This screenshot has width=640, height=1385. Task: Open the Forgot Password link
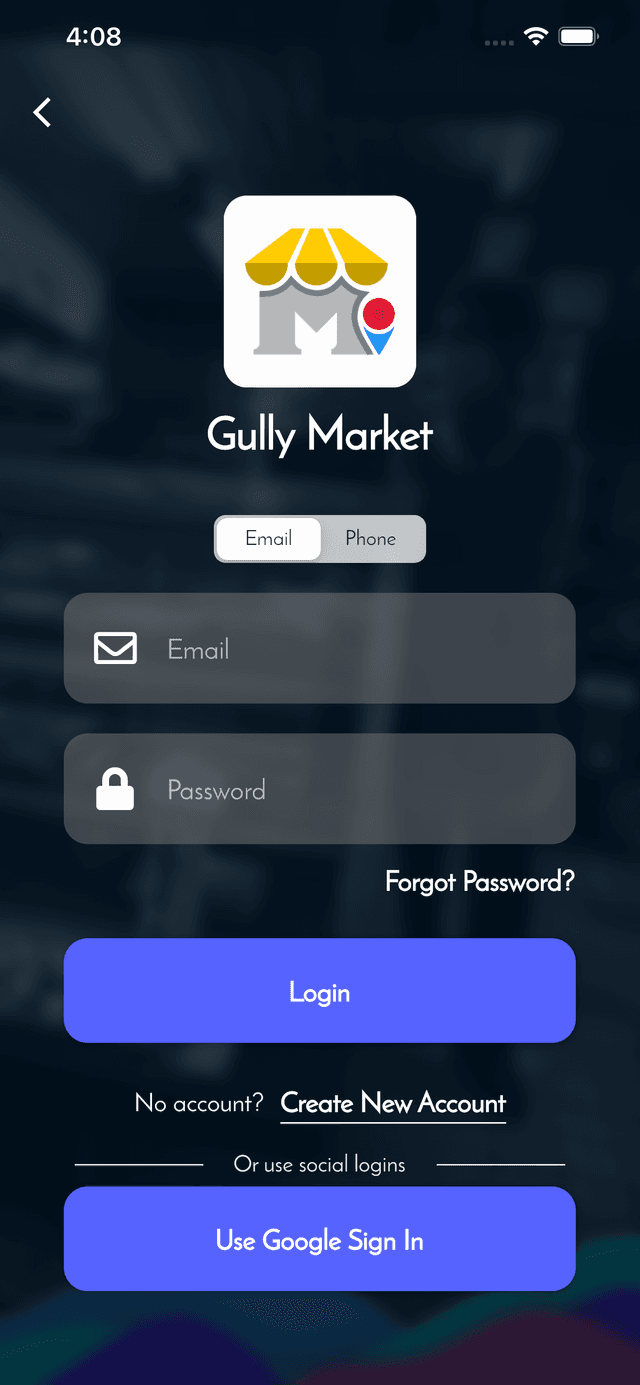480,882
